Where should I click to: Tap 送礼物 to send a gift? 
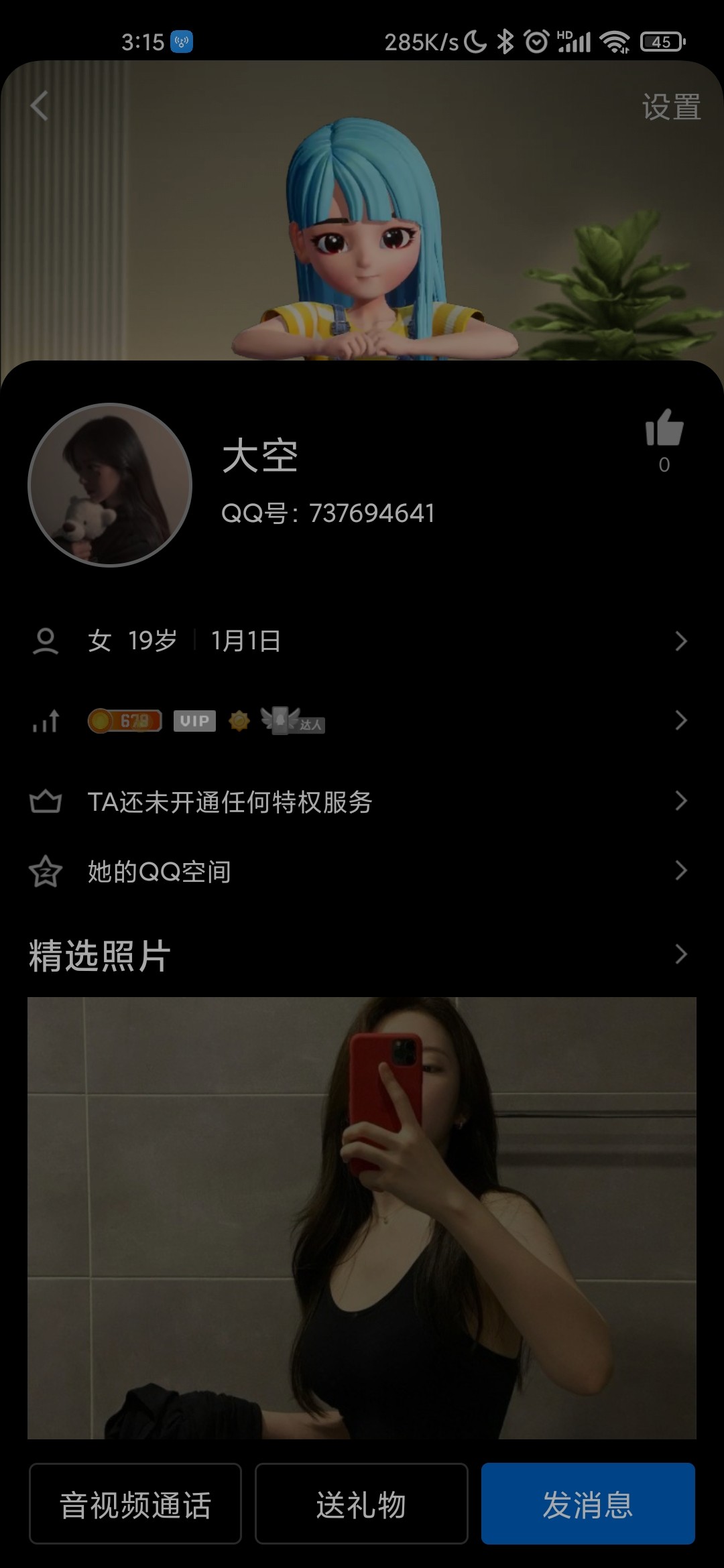(x=361, y=1504)
